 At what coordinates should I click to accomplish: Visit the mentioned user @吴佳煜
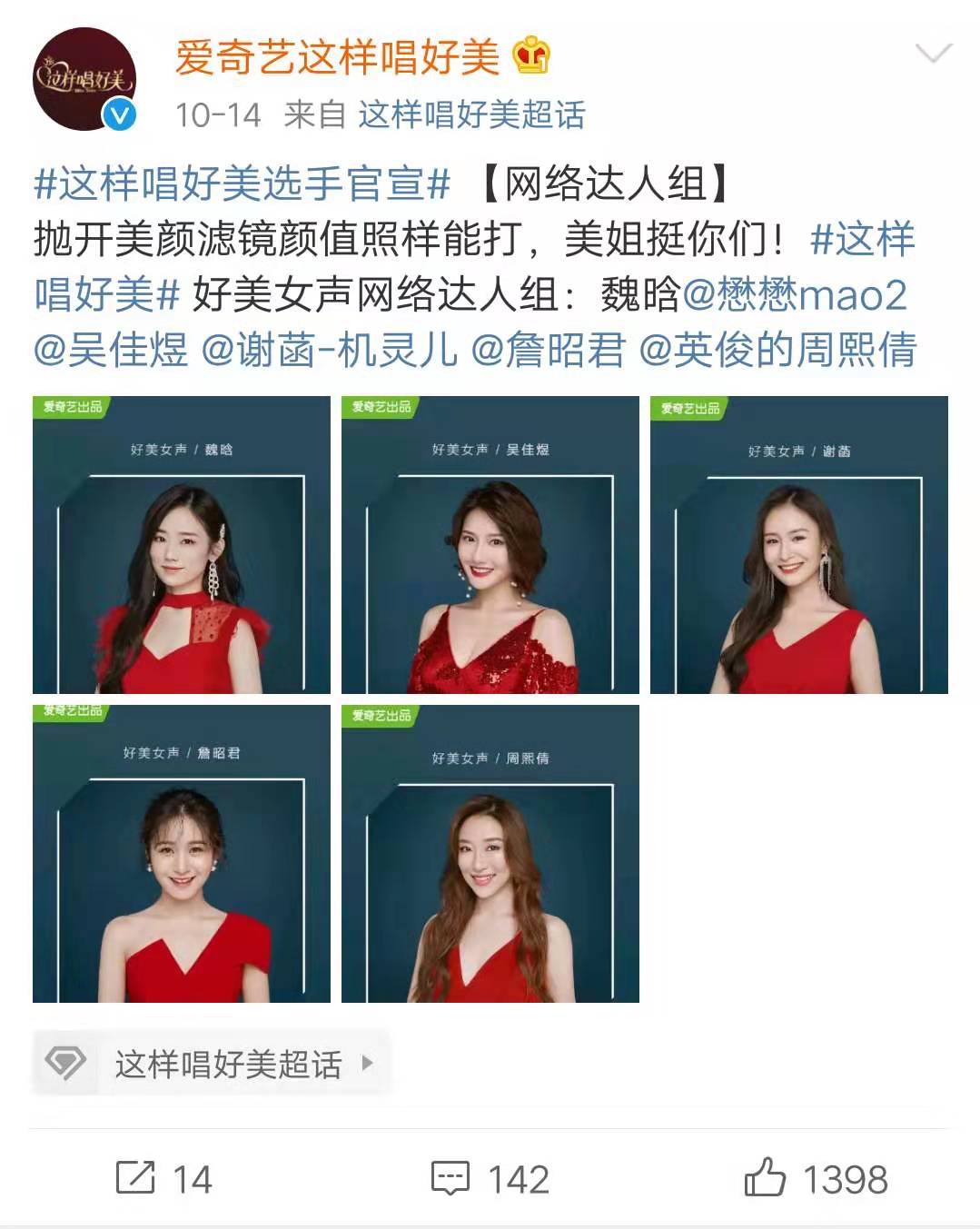click(111, 350)
